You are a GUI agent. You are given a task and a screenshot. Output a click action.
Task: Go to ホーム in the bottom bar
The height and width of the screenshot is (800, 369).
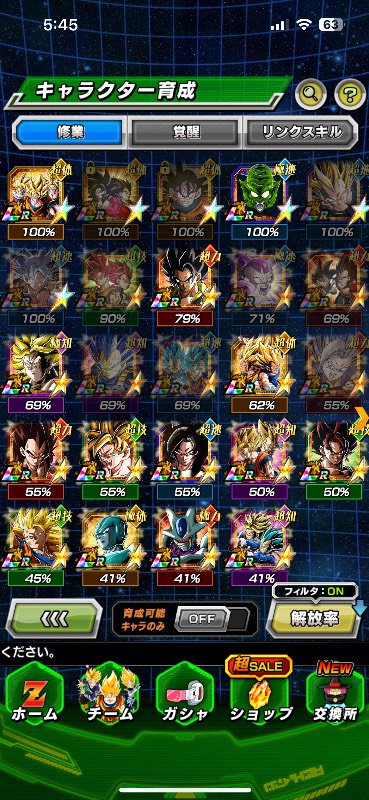pos(35,698)
